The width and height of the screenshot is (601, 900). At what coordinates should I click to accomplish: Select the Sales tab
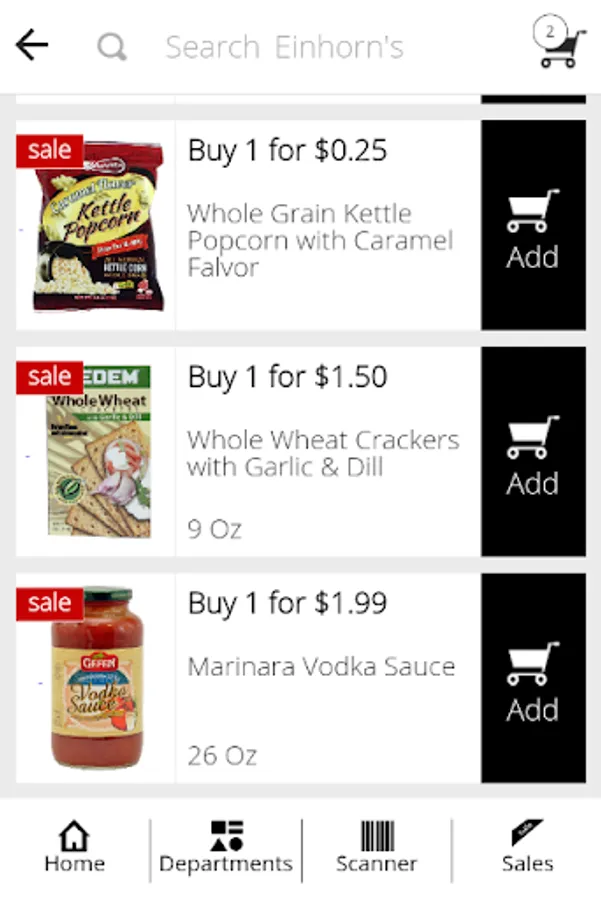click(x=527, y=848)
